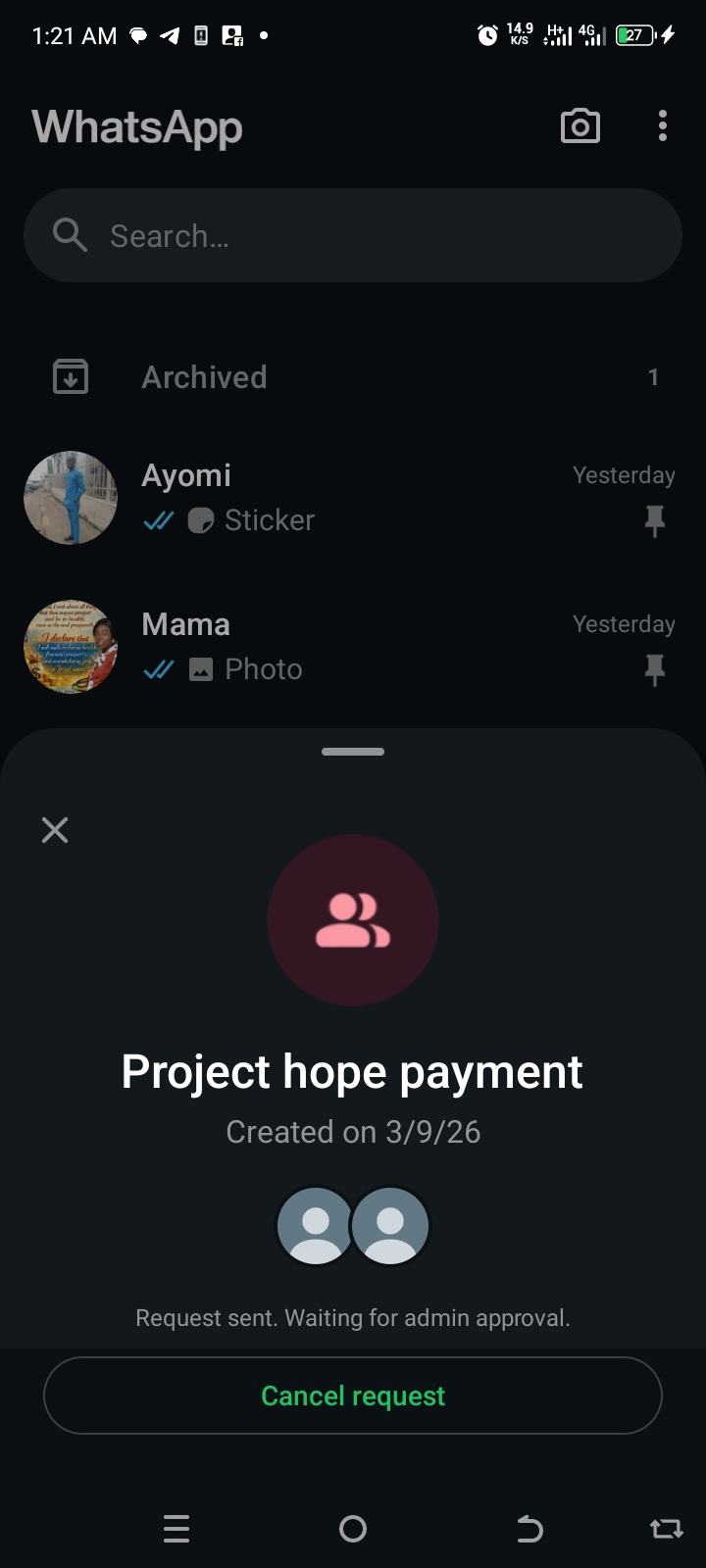The image size is (706, 1568).
Task: Tap the Search field
Action: coord(353,236)
